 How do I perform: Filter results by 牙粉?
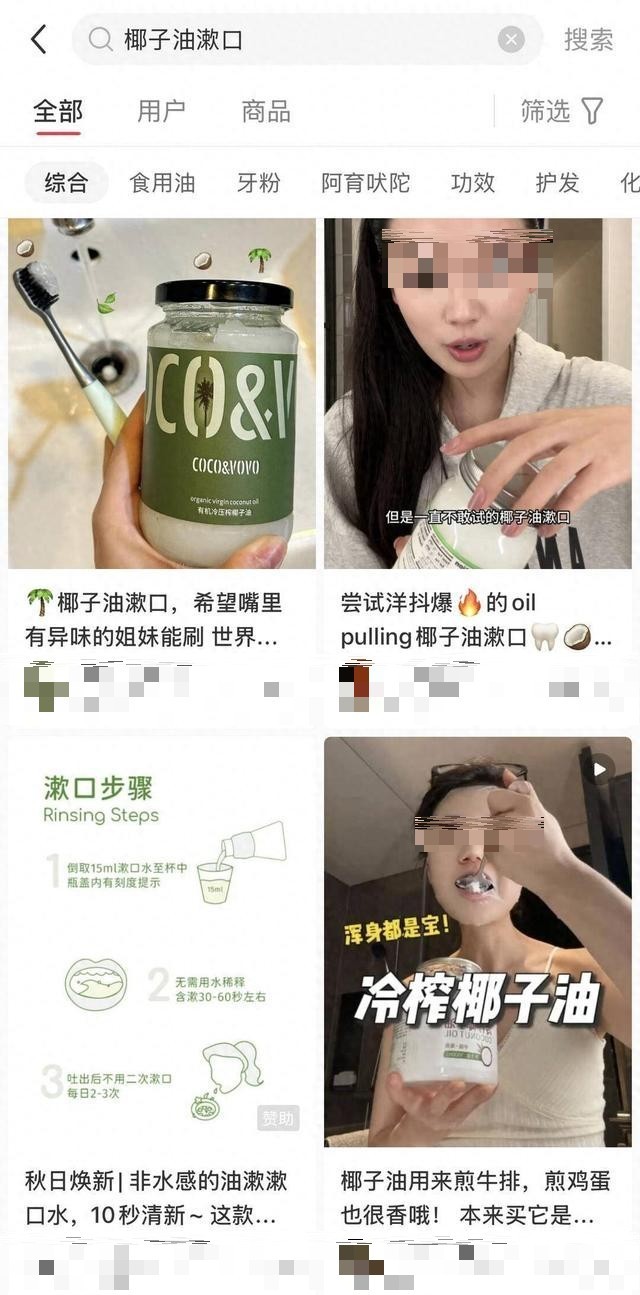pos(258,183)
